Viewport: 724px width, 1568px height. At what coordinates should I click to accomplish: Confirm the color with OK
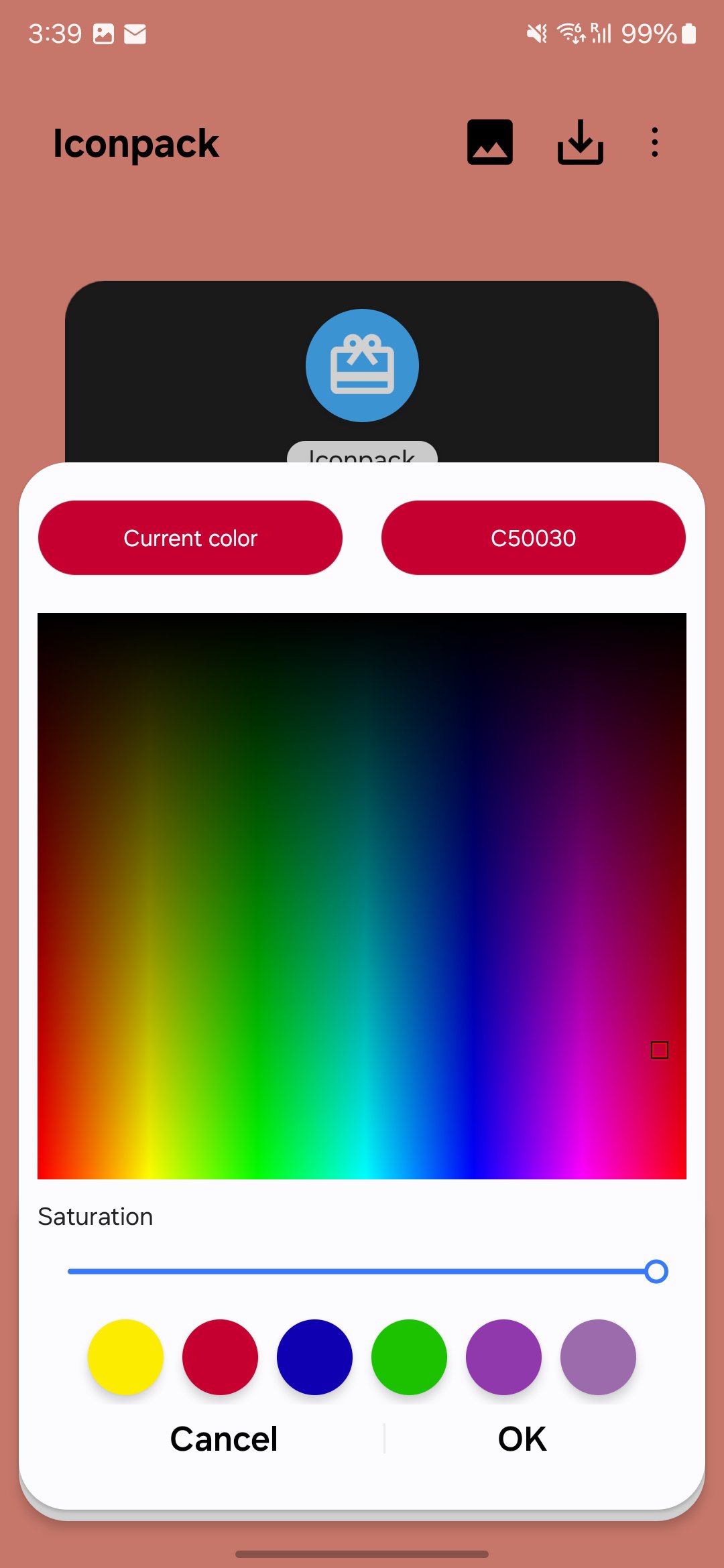tap(522, 1439)
